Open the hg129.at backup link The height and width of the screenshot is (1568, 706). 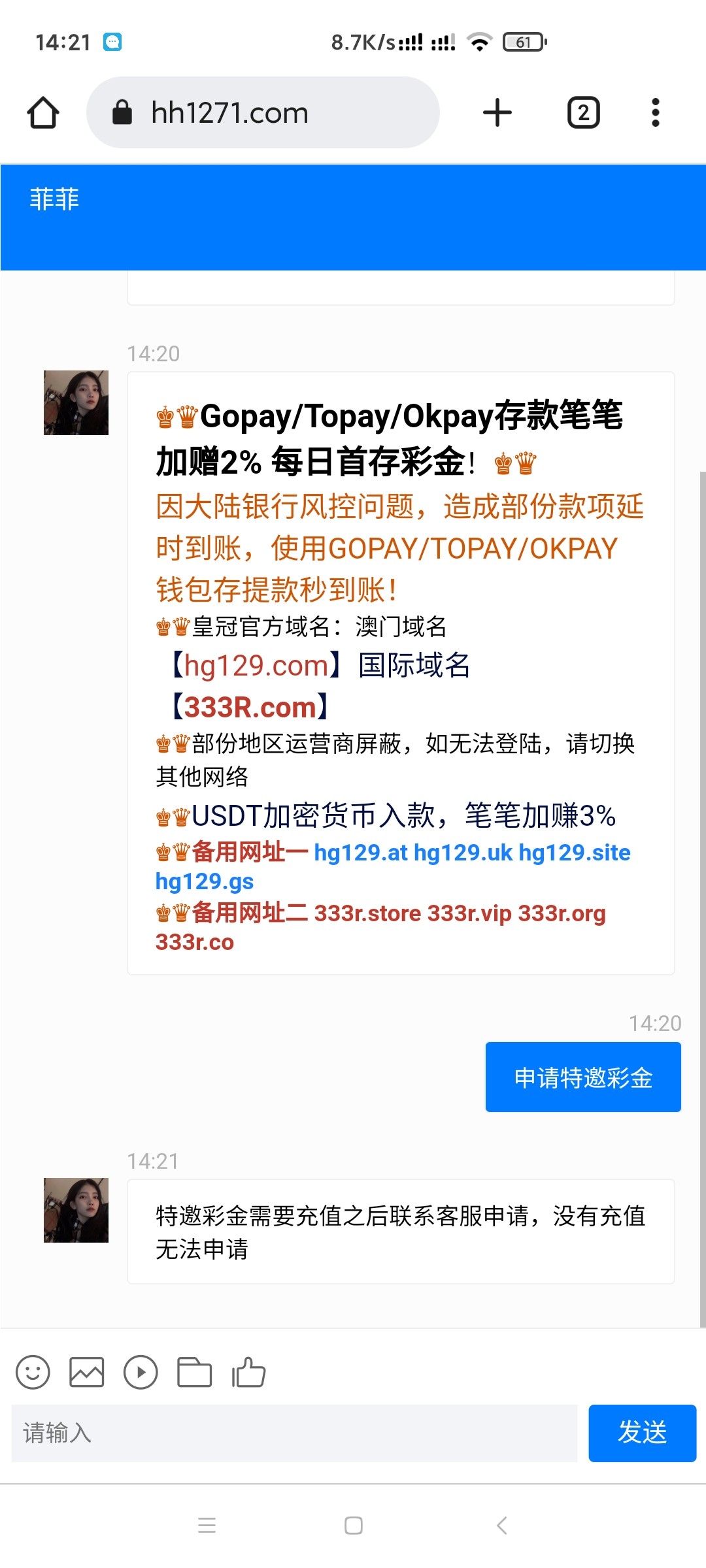click(x=361, y=853)
